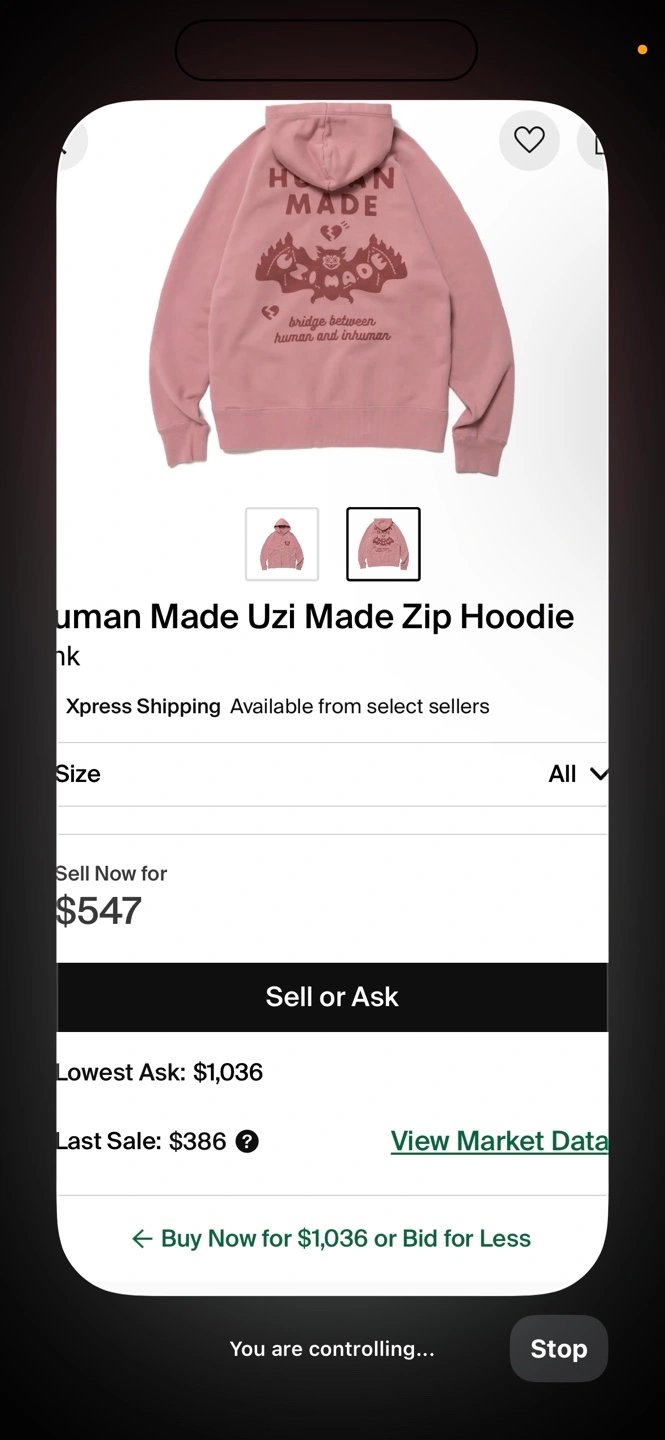Image resolution: width=665 pixels, height=1440 pixels.
Task: Select the back view hoodie thumbnail
Action: pos(383,544)
